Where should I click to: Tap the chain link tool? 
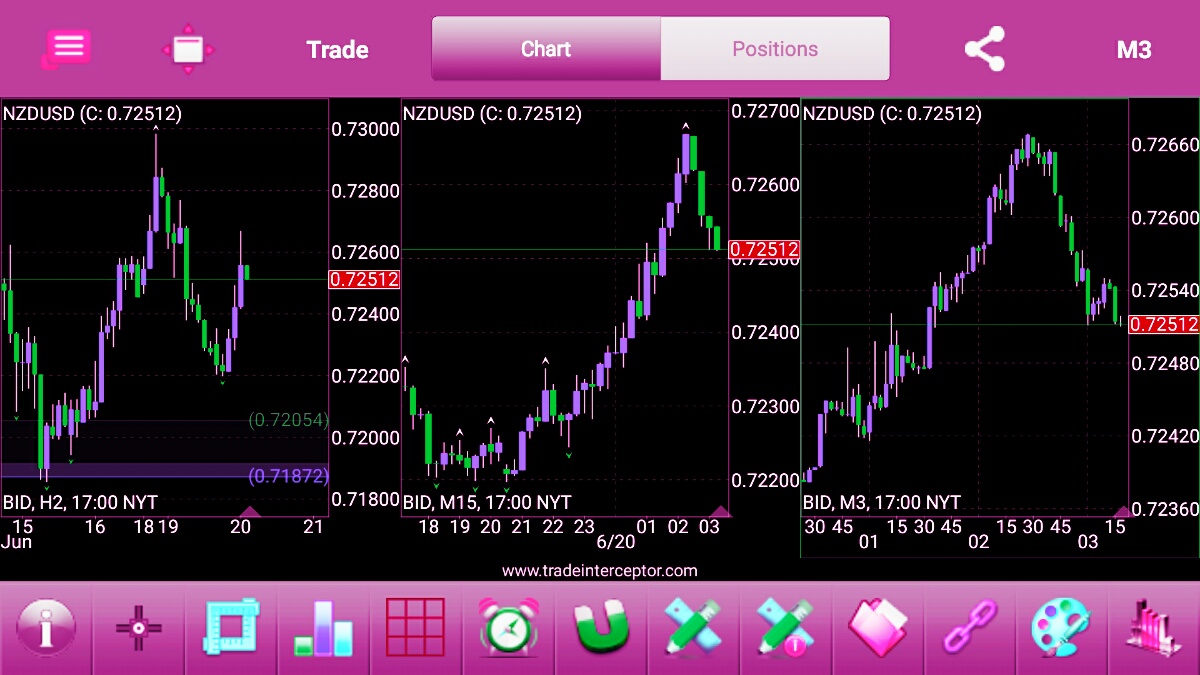click(970, 629)
